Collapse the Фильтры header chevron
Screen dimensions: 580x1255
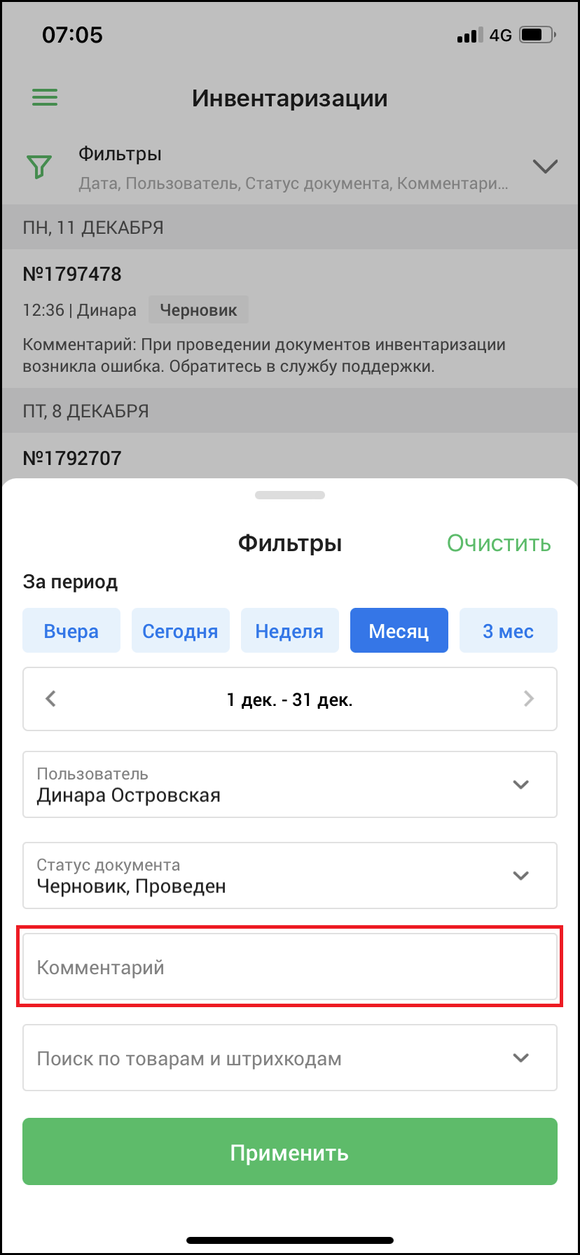point(545,166)
